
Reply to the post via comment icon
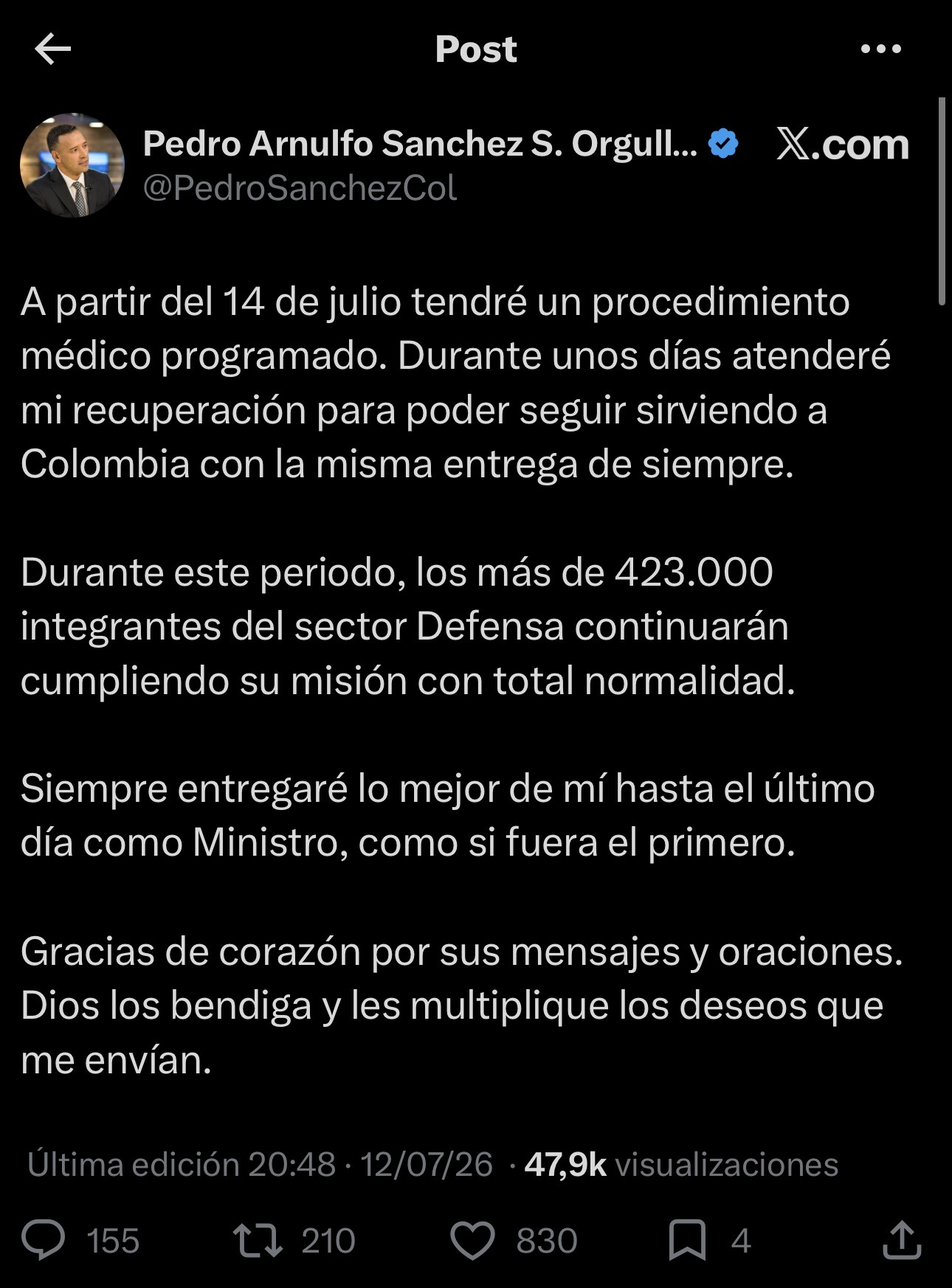coord(44,1239)
